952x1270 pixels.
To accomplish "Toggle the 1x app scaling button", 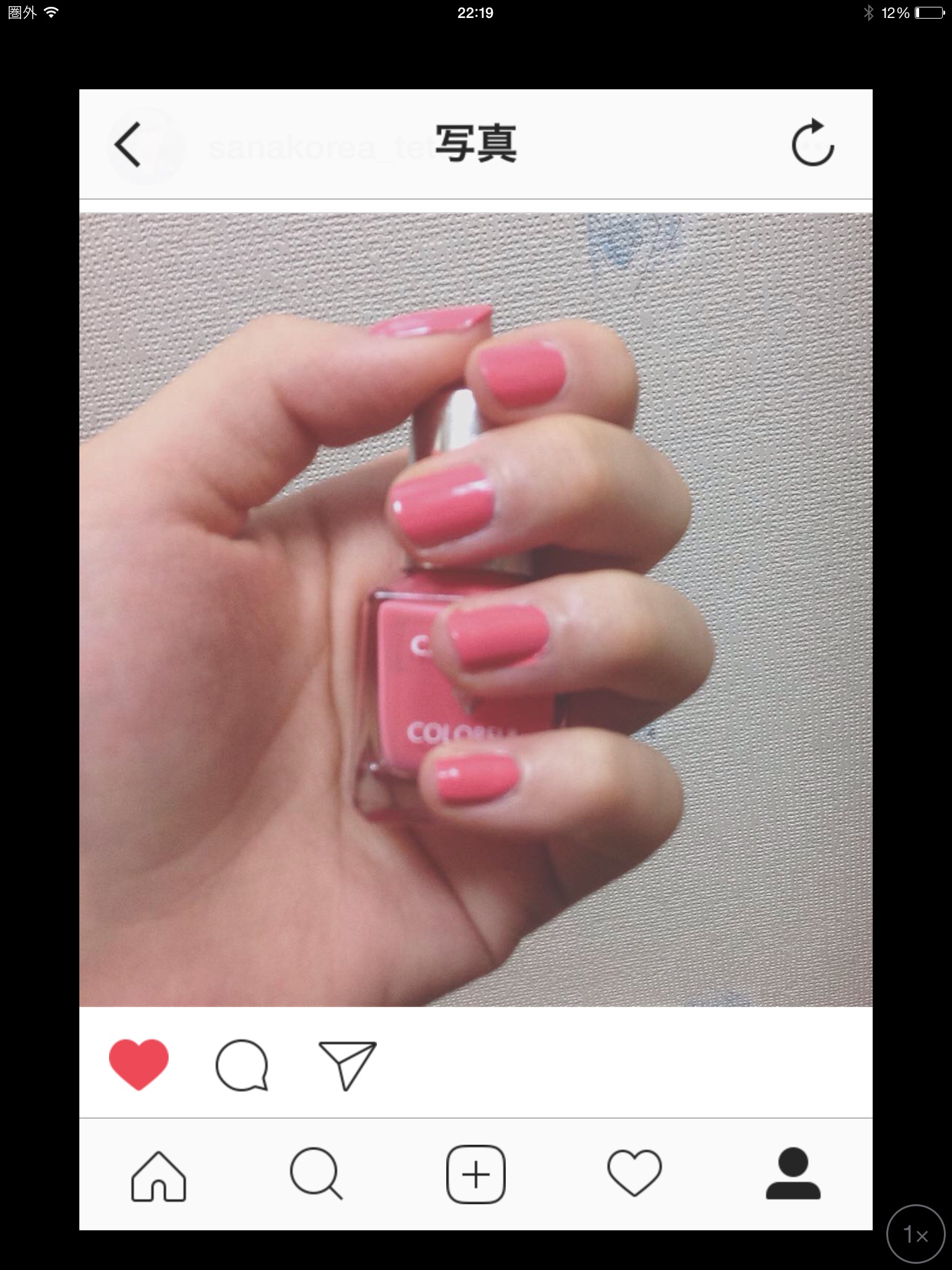I will (x=915, y=1233).
